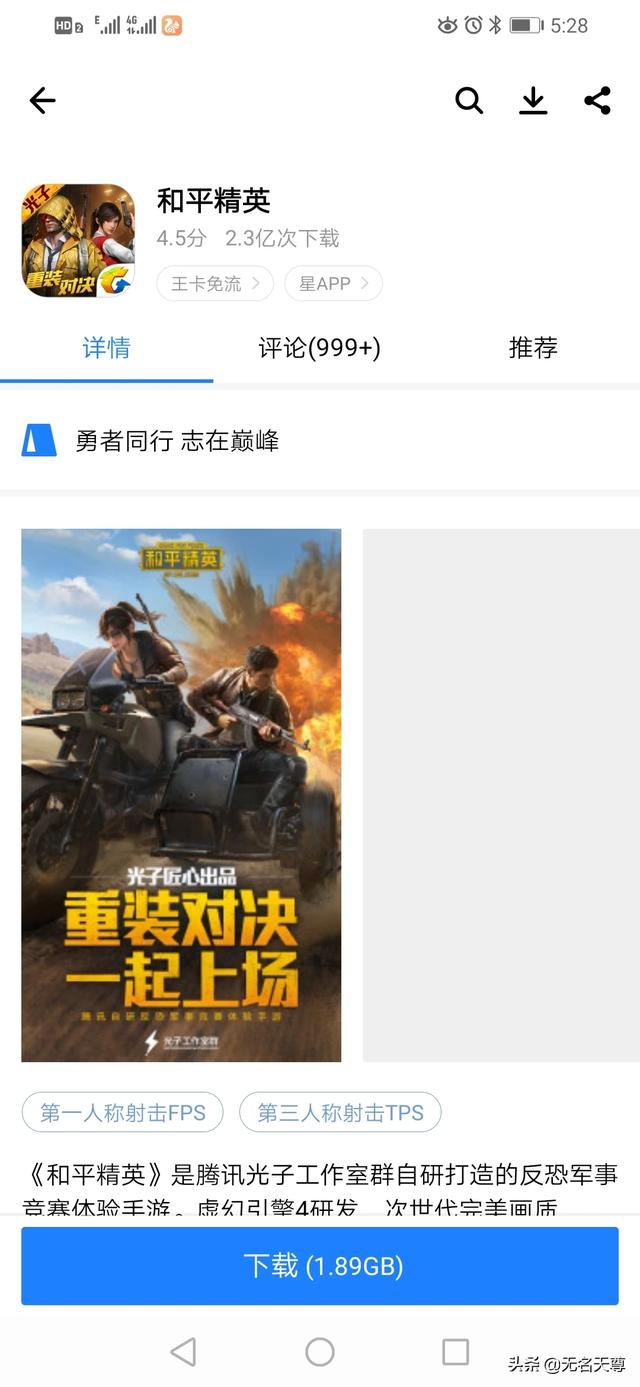The height and width of the screenshot is (1387, 640).
Task: View the 重装对决 screenshot in full
Action: (x=181, y=795)
